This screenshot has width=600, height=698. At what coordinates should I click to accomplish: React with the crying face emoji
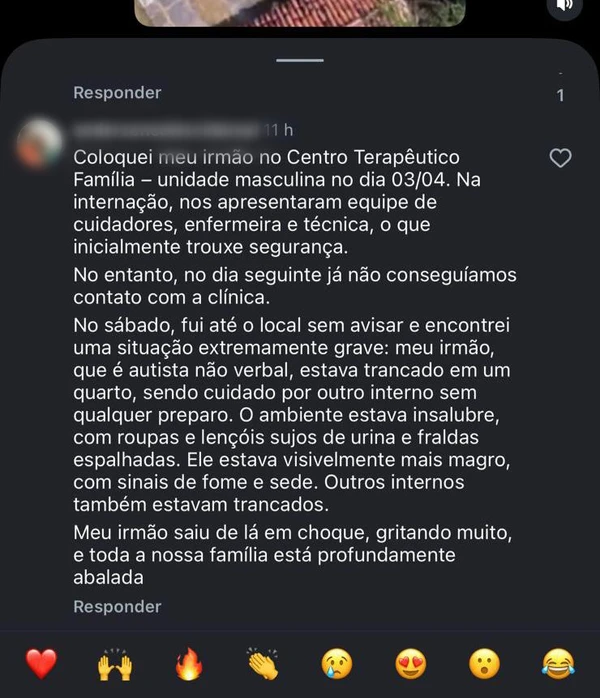point(337,661)
